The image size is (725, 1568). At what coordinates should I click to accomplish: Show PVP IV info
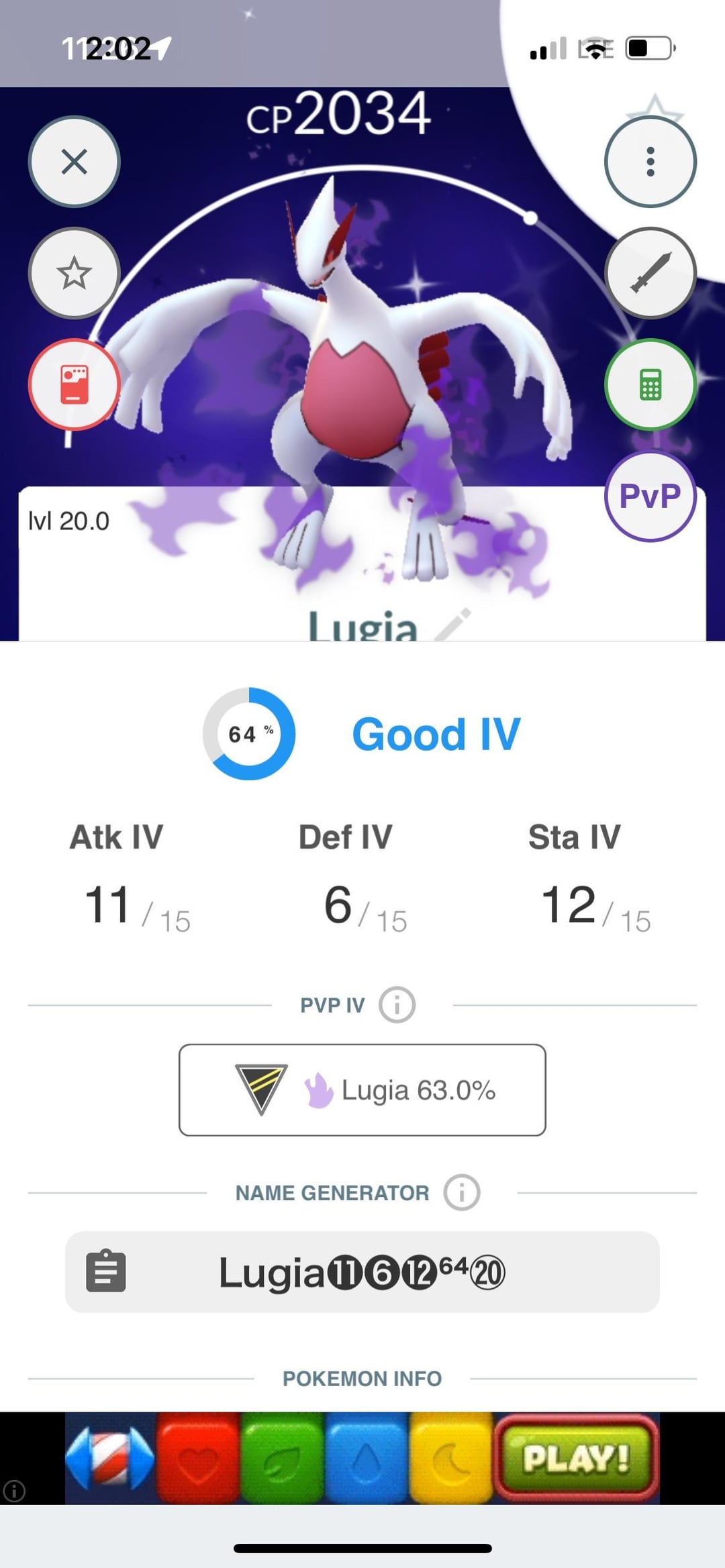397,1005
